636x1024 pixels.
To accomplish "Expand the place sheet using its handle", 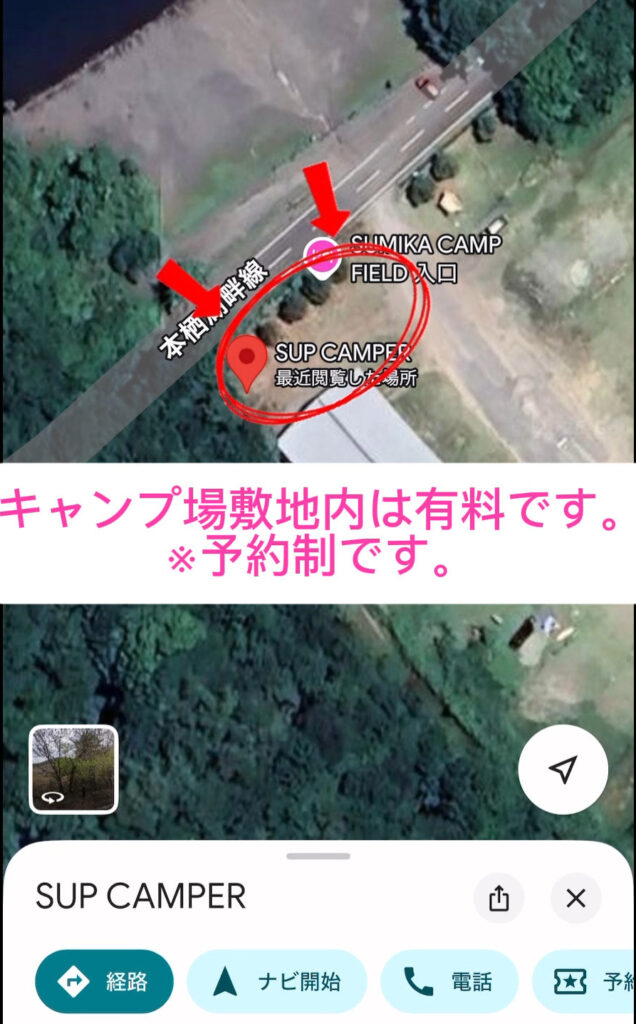I will coord(318,856).
